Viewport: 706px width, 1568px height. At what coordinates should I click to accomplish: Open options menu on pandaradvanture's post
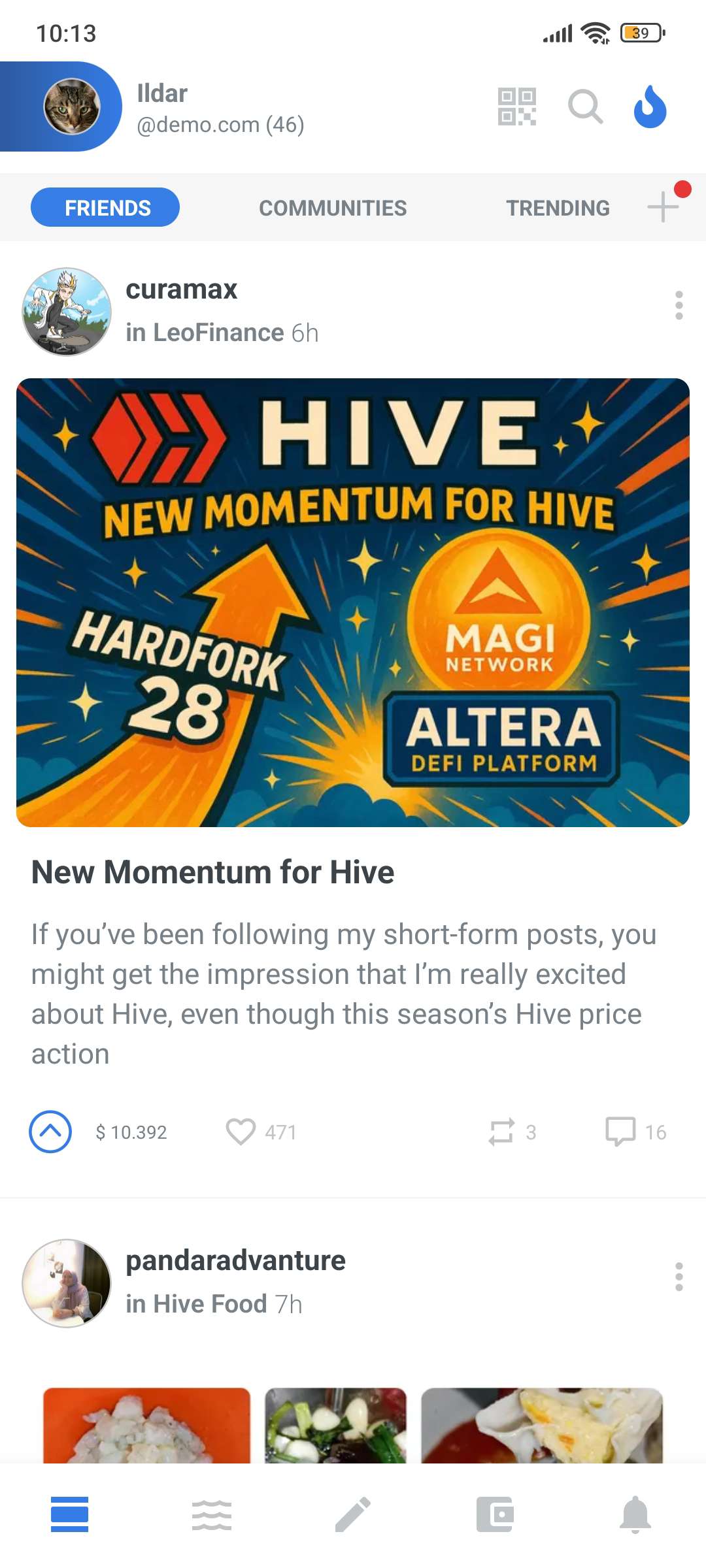679,1277
